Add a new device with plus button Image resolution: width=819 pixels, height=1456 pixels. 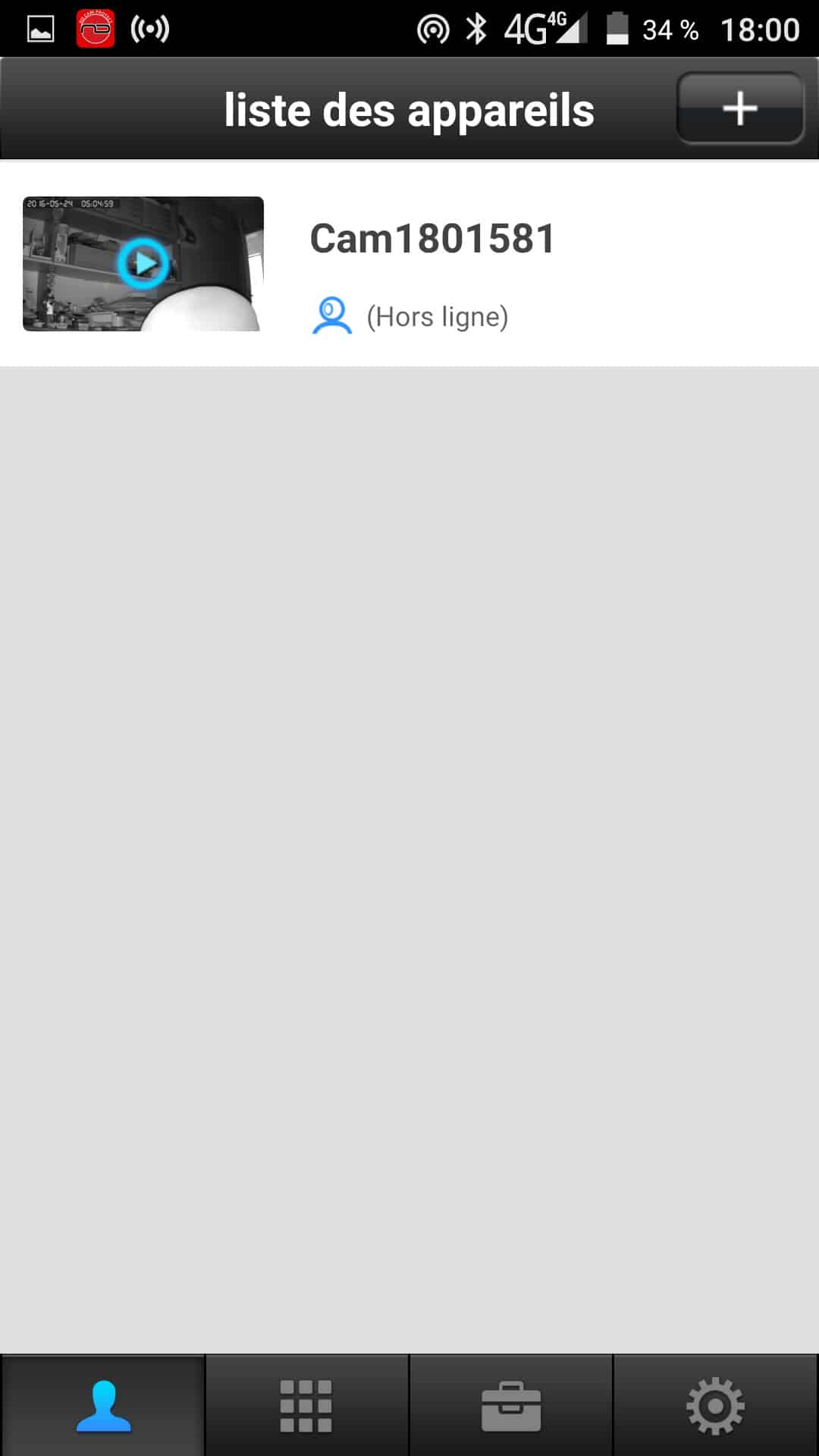point(739,108)
